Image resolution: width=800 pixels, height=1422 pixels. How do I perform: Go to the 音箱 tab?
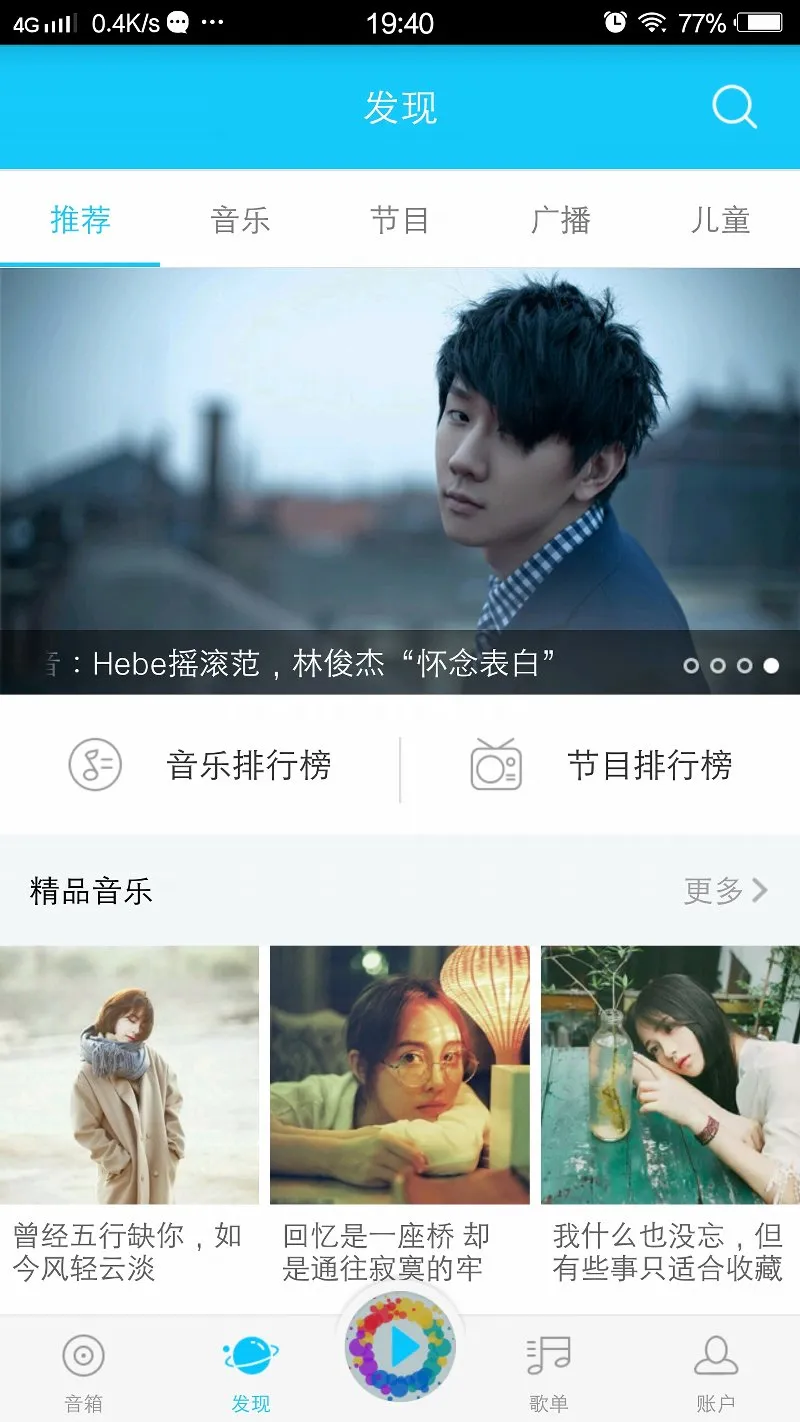point(83,1372)
